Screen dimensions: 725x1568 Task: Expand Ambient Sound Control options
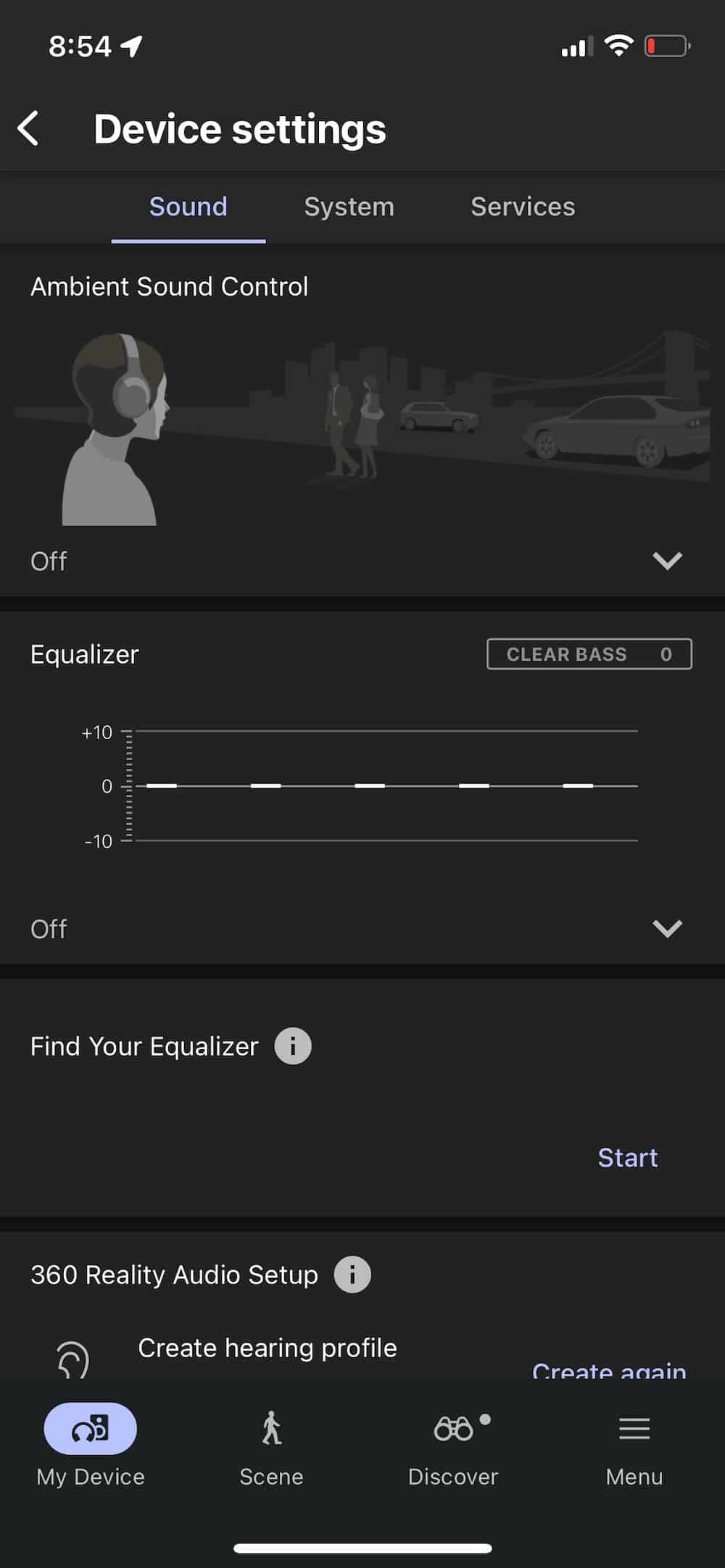point(667,560)
